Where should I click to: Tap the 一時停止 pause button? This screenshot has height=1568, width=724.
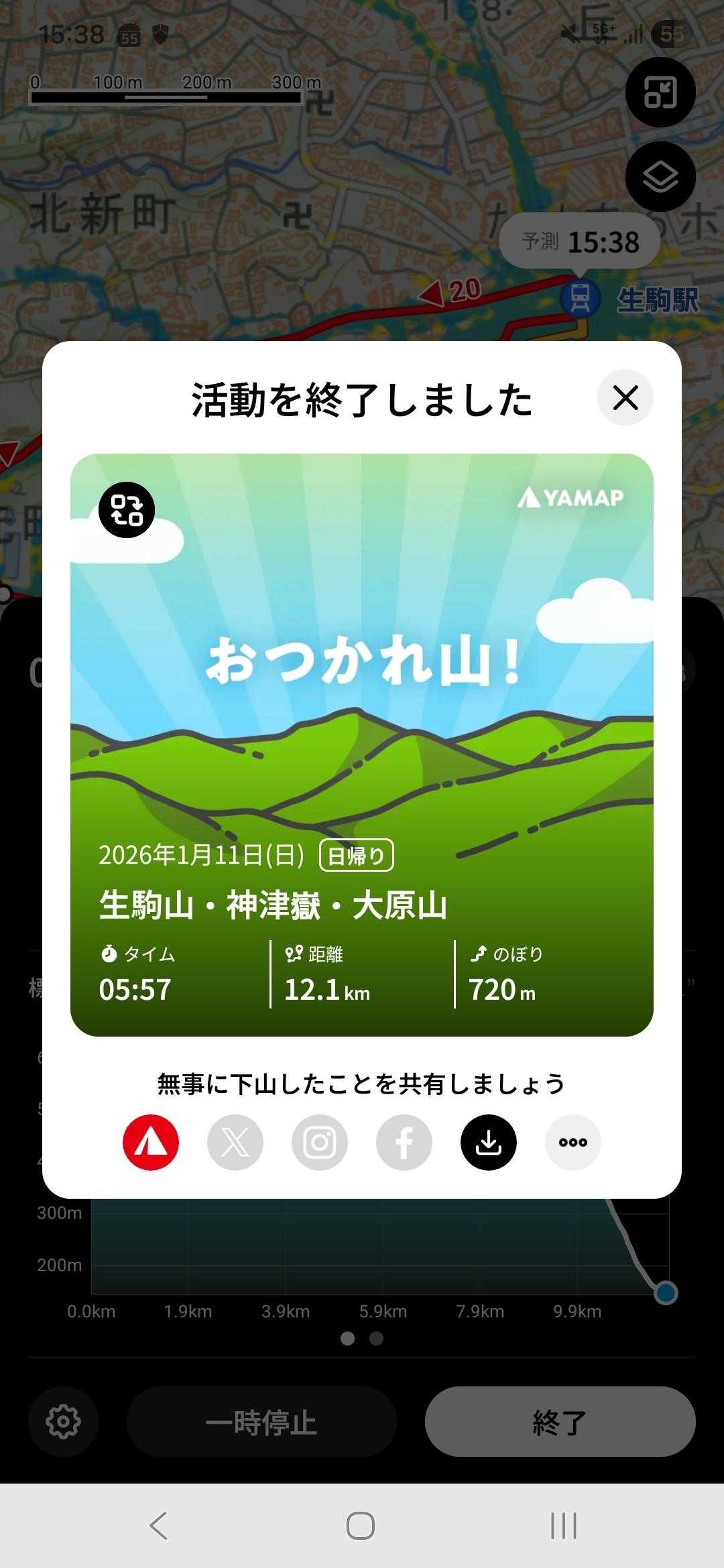(x=261, y=1421)
